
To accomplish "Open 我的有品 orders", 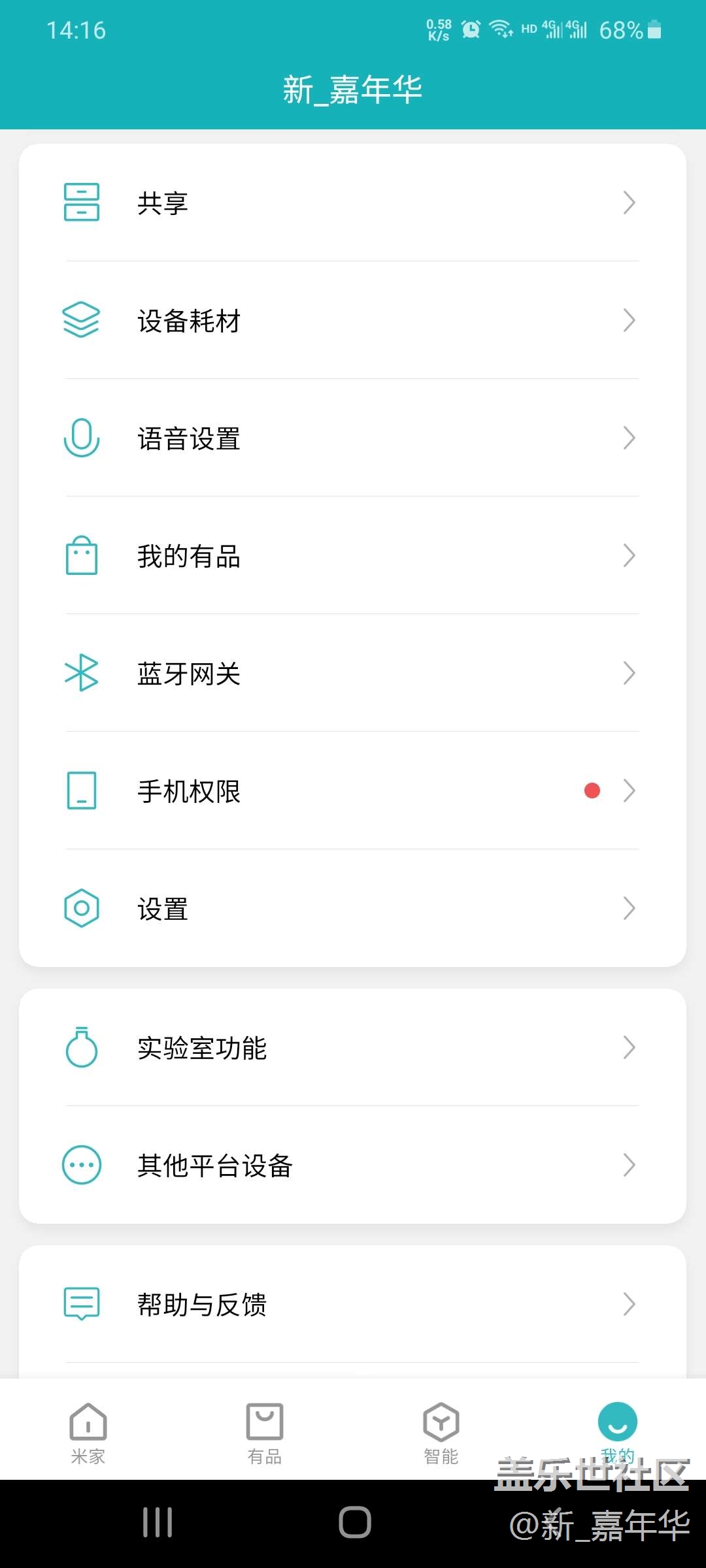I will [x=352, y=555].
